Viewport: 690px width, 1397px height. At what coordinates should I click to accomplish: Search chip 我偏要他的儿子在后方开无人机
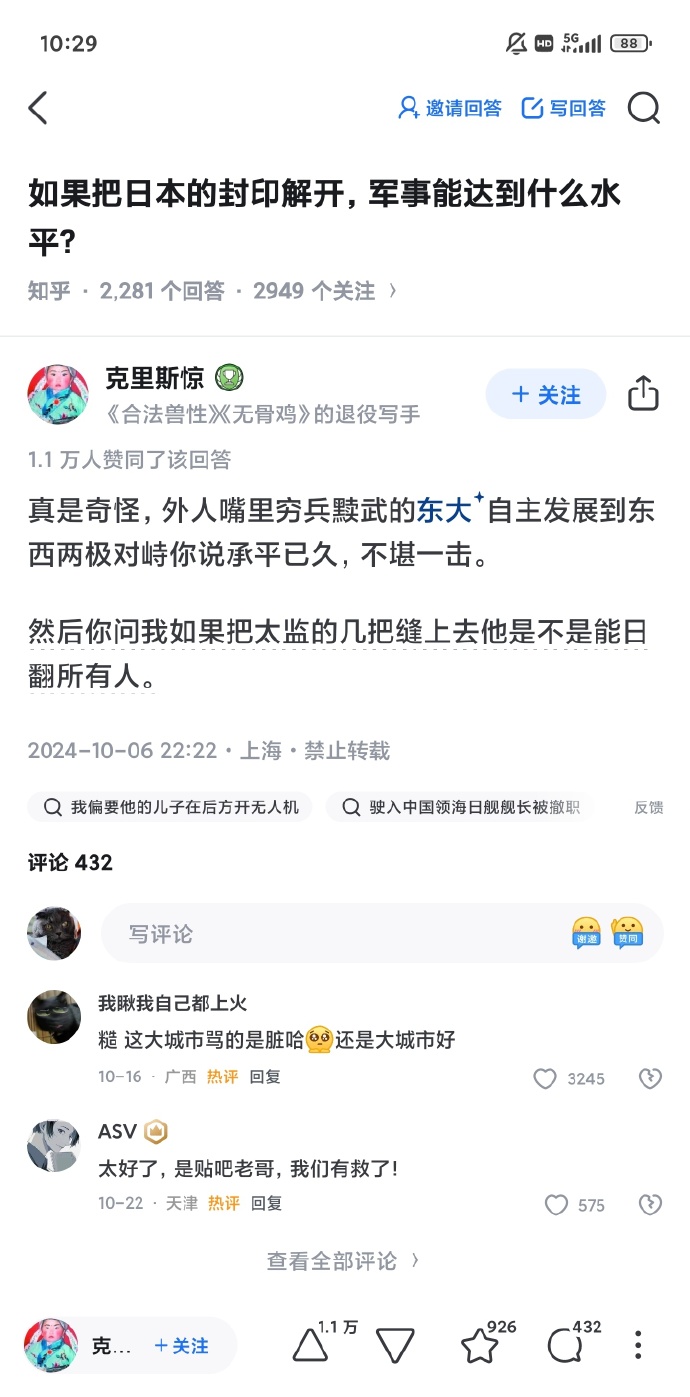coord(171,807)
